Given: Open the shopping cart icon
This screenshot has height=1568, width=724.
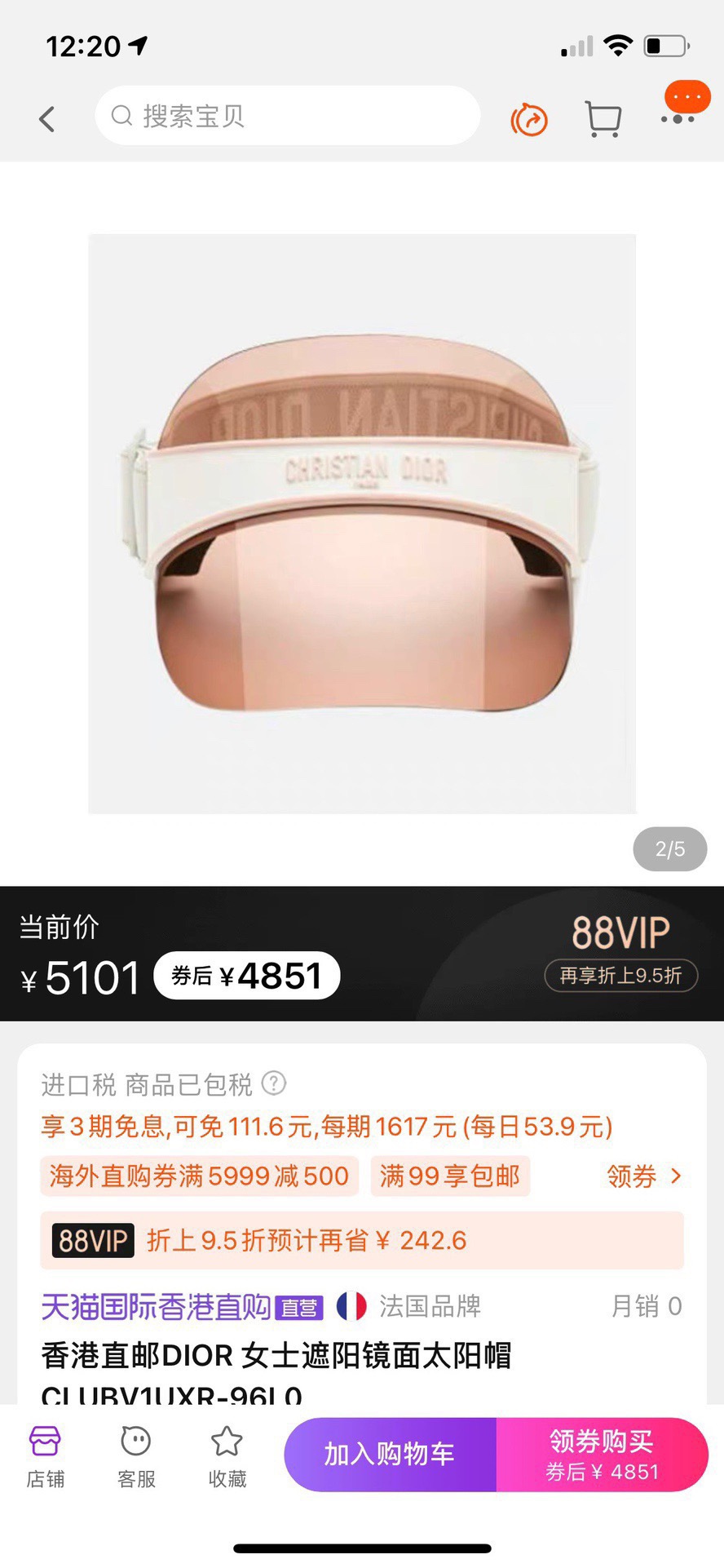Looking at the screenshot, I should pyautogui.click(x=603, y=119).
